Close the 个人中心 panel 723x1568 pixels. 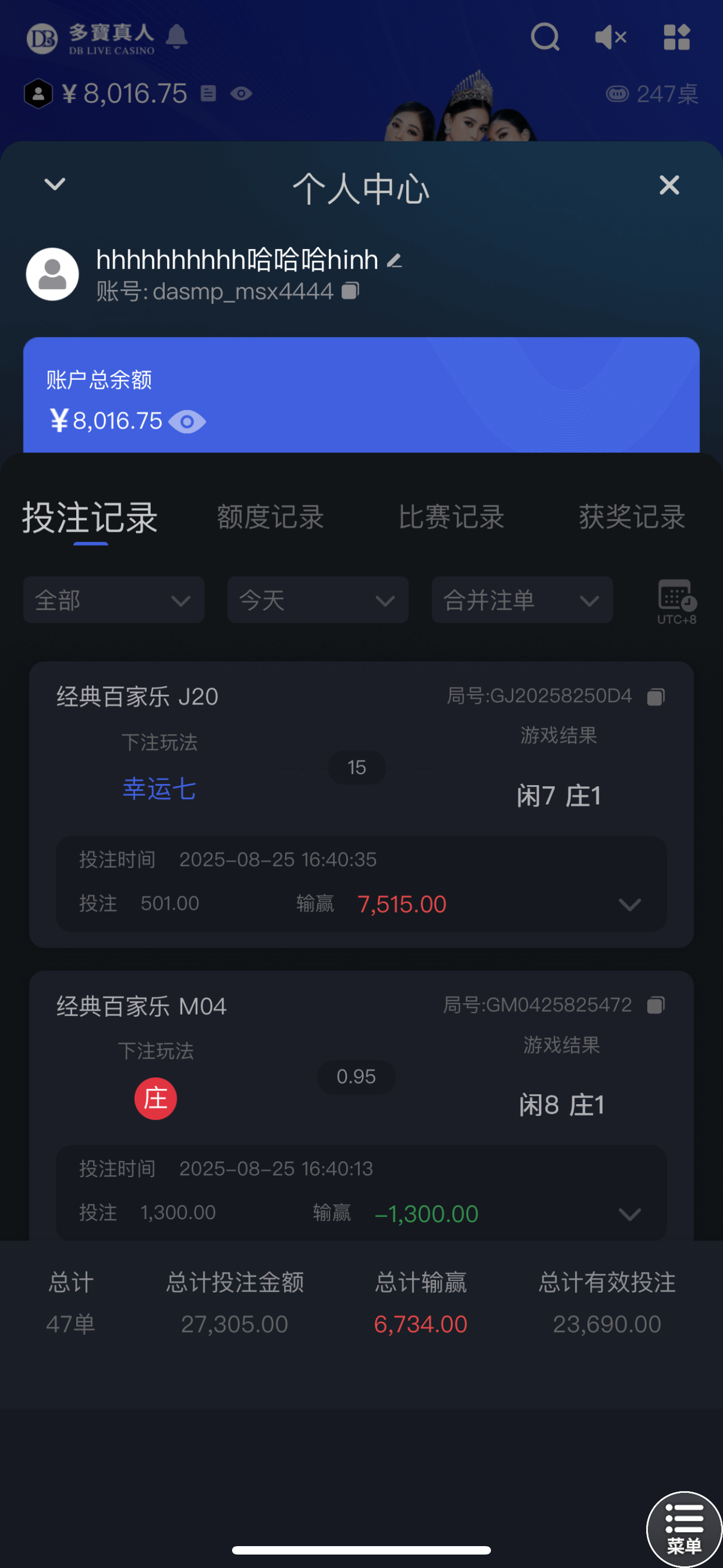[669, 185]
